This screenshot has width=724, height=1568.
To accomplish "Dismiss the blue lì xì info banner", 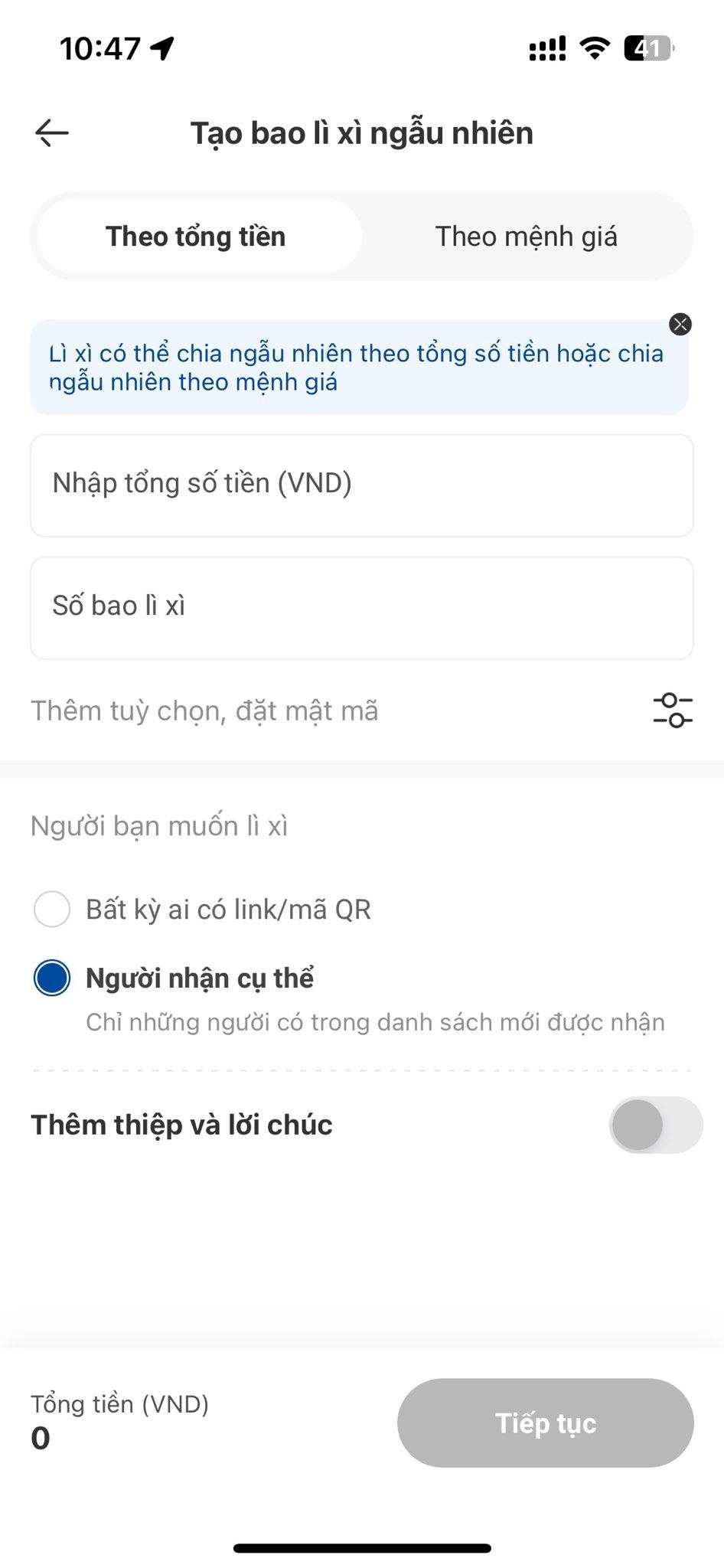I will [680, 325].
